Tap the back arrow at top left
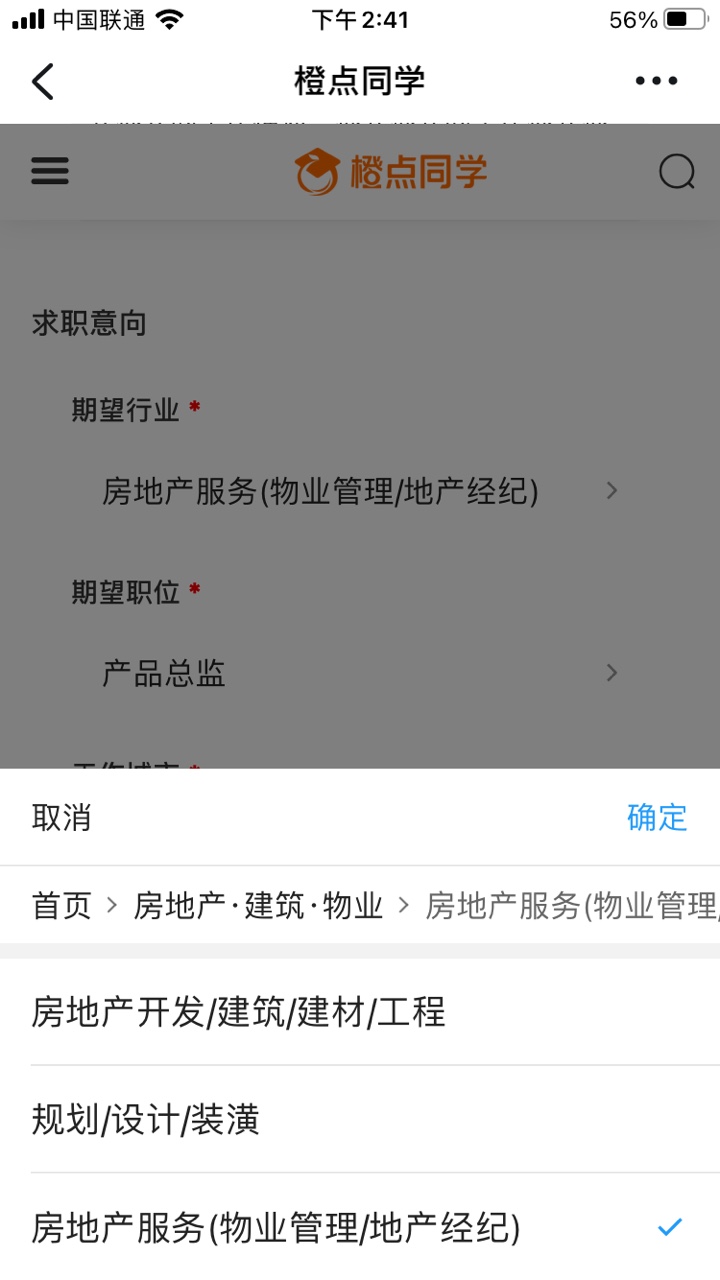720x1280 pixels. (42, 81)
